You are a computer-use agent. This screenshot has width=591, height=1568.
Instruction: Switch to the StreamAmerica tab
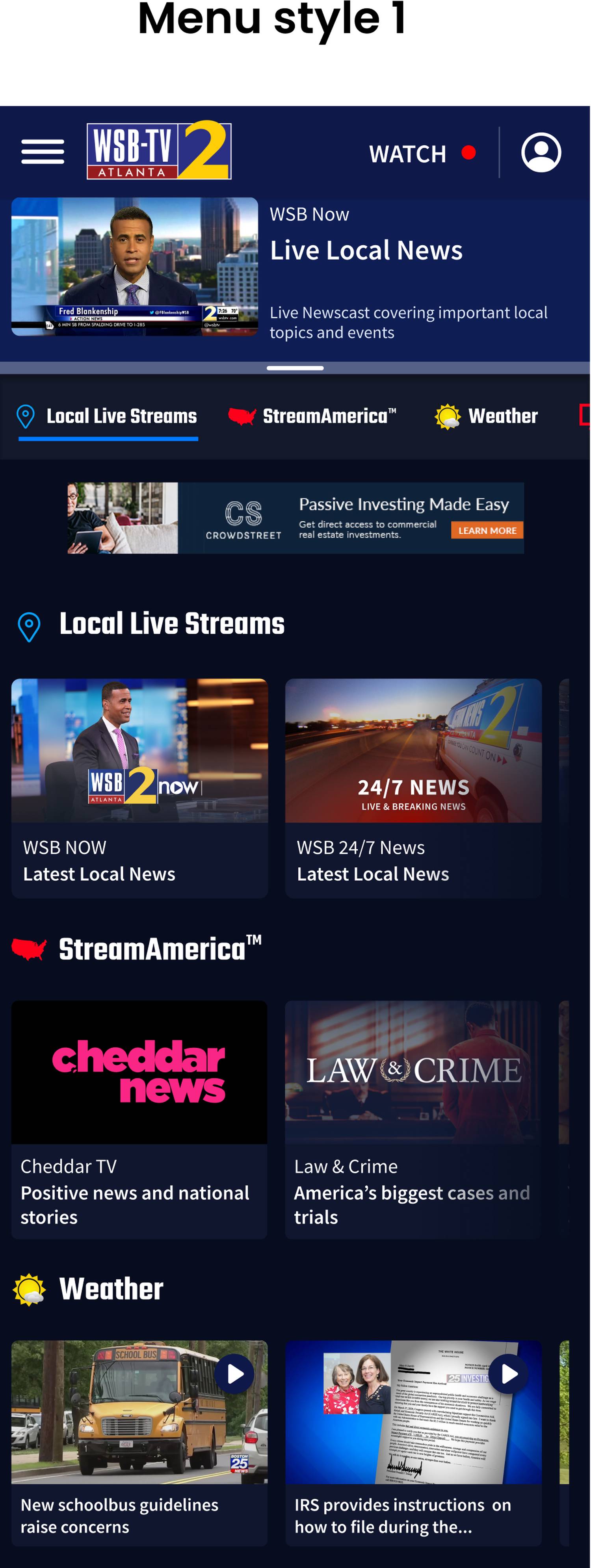312,416
